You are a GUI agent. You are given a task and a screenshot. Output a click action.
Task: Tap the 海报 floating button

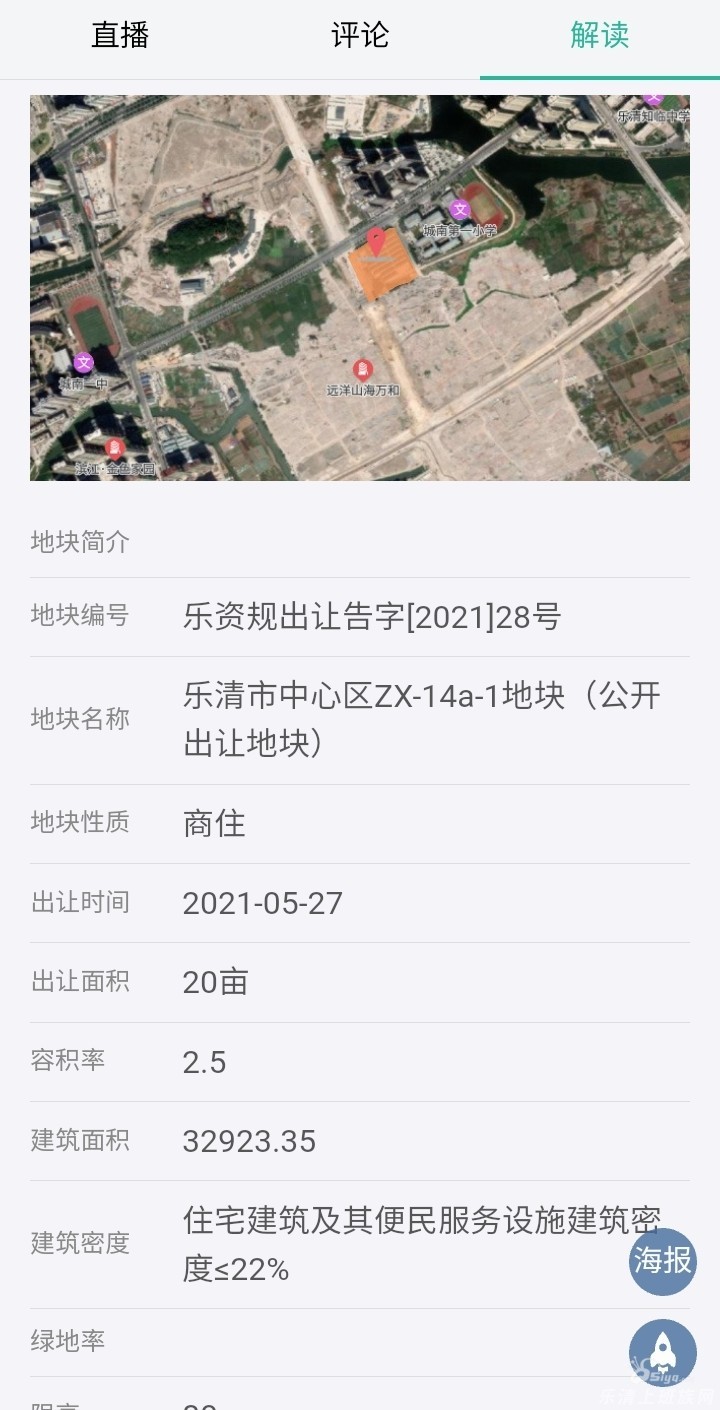pyautogui.click(x=663, y=1262)
